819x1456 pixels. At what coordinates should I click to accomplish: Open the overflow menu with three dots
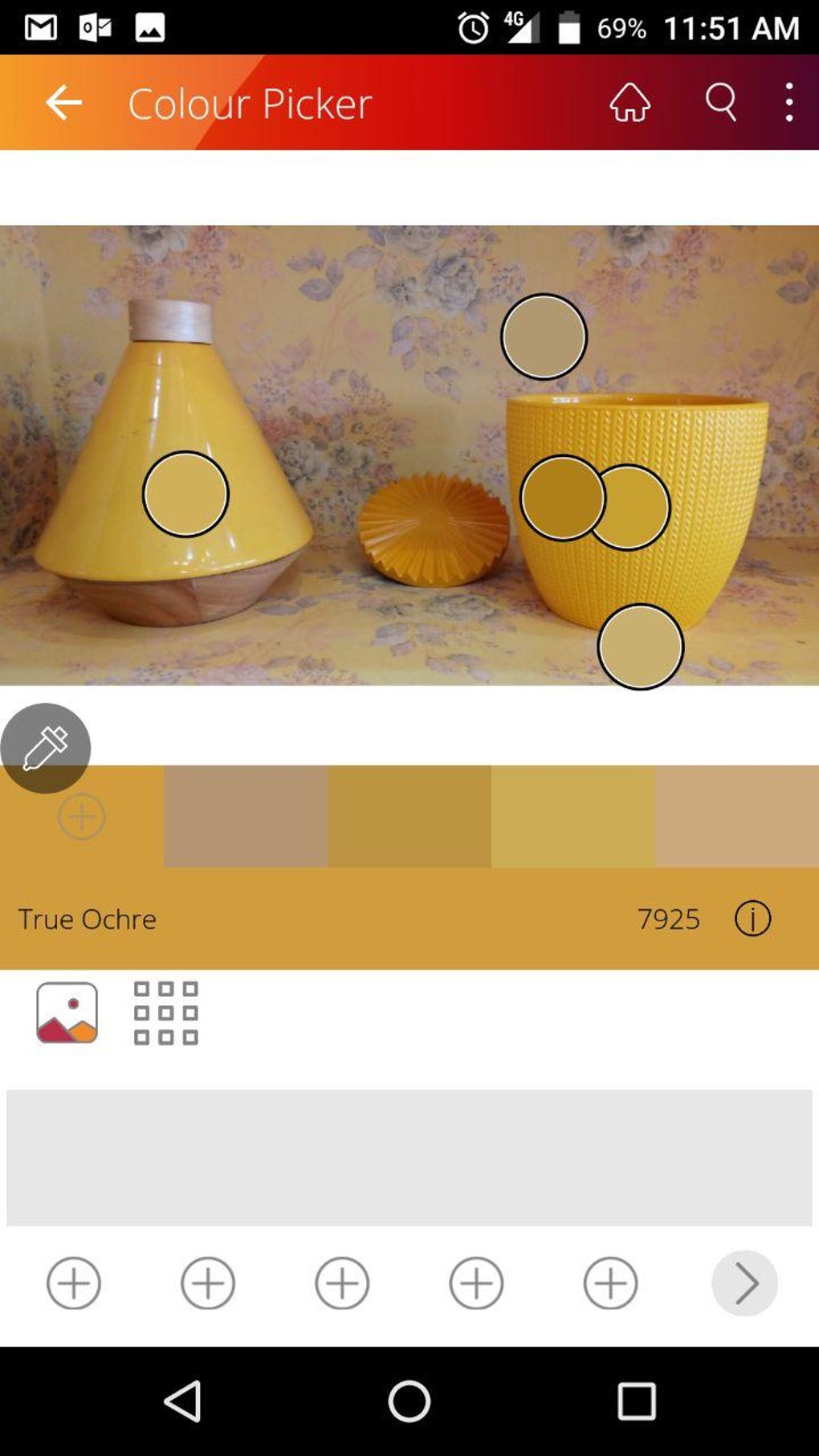[788, 103]
